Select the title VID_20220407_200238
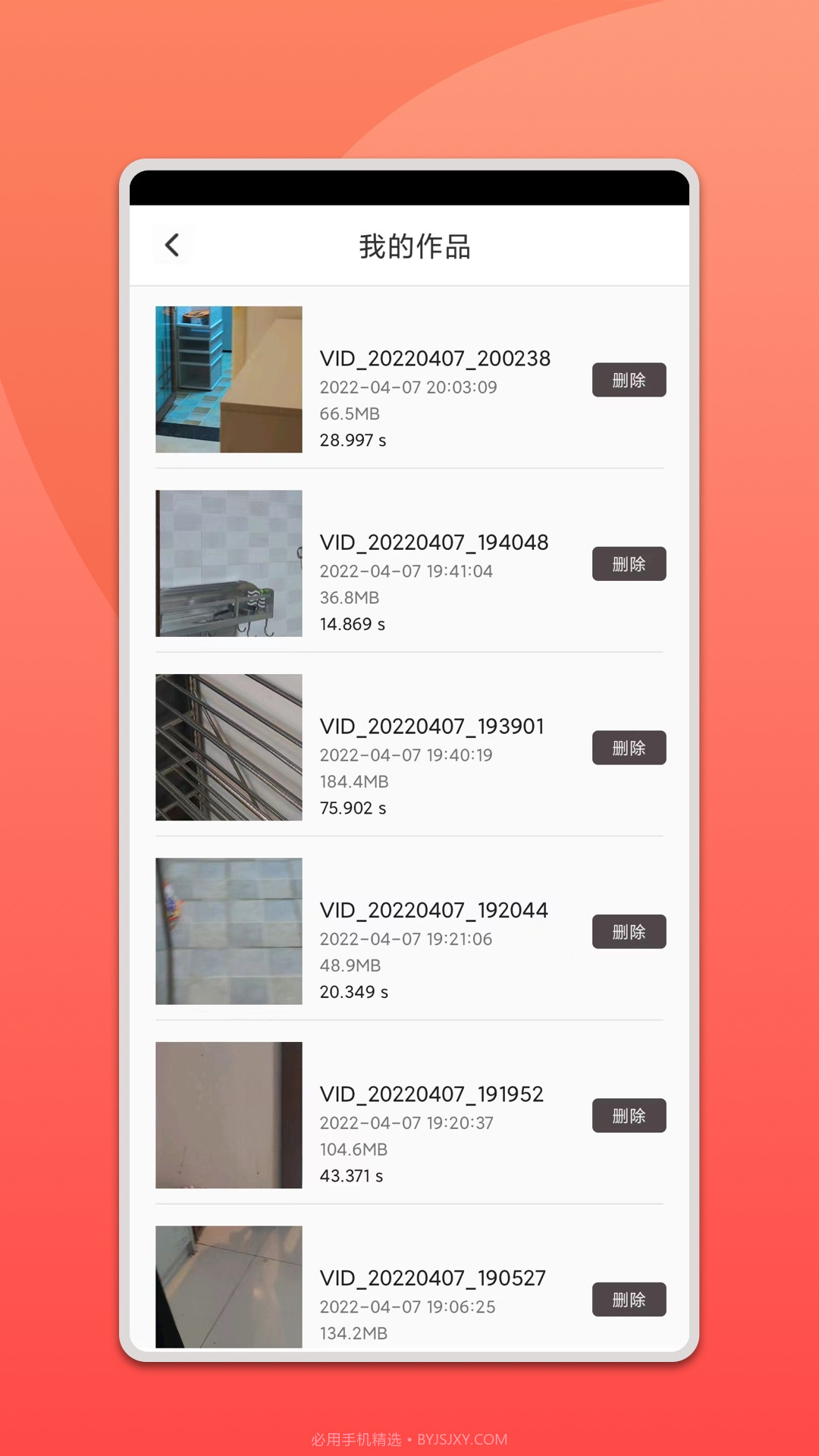This screenshot has width=819, height=1456. coord(435,358)
